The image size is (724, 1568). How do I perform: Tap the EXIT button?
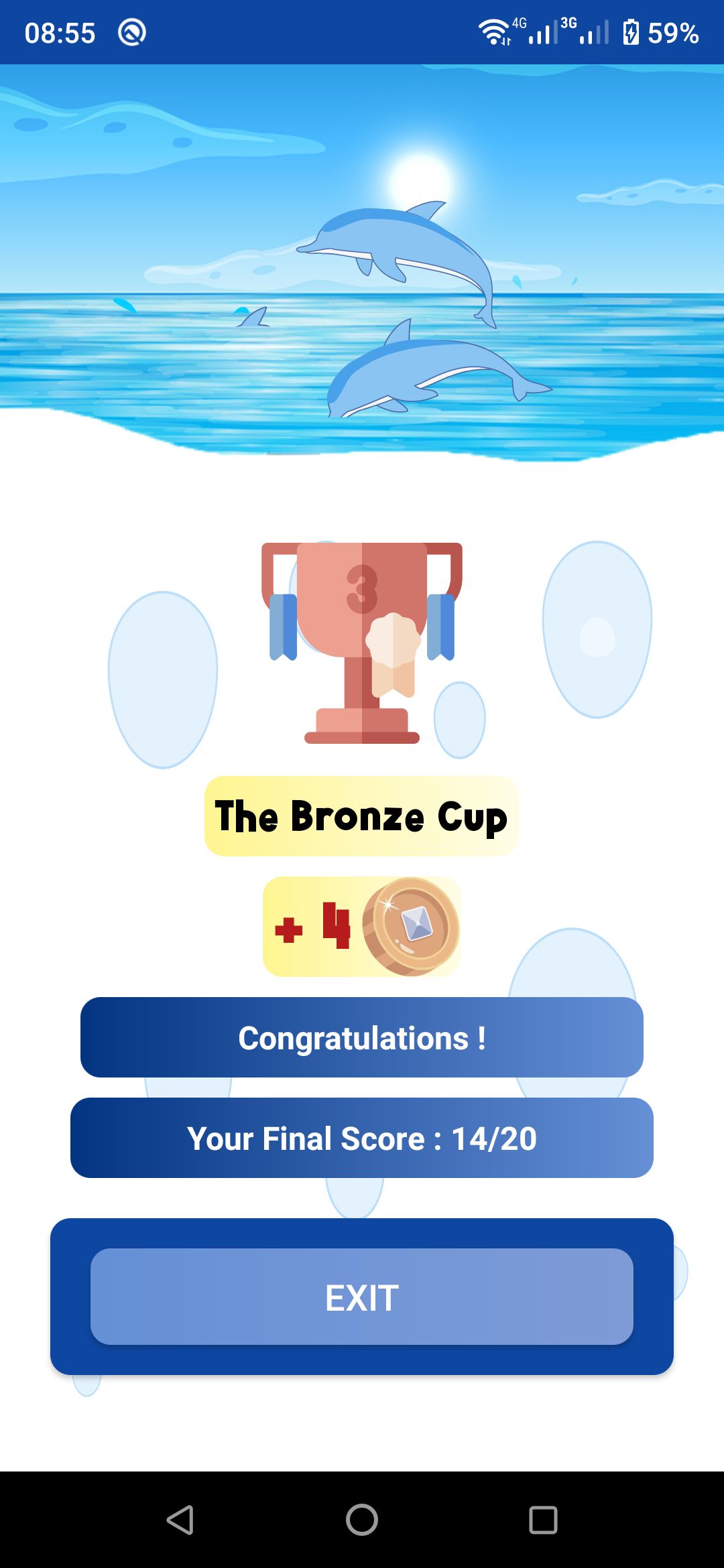coord(362,1297)
